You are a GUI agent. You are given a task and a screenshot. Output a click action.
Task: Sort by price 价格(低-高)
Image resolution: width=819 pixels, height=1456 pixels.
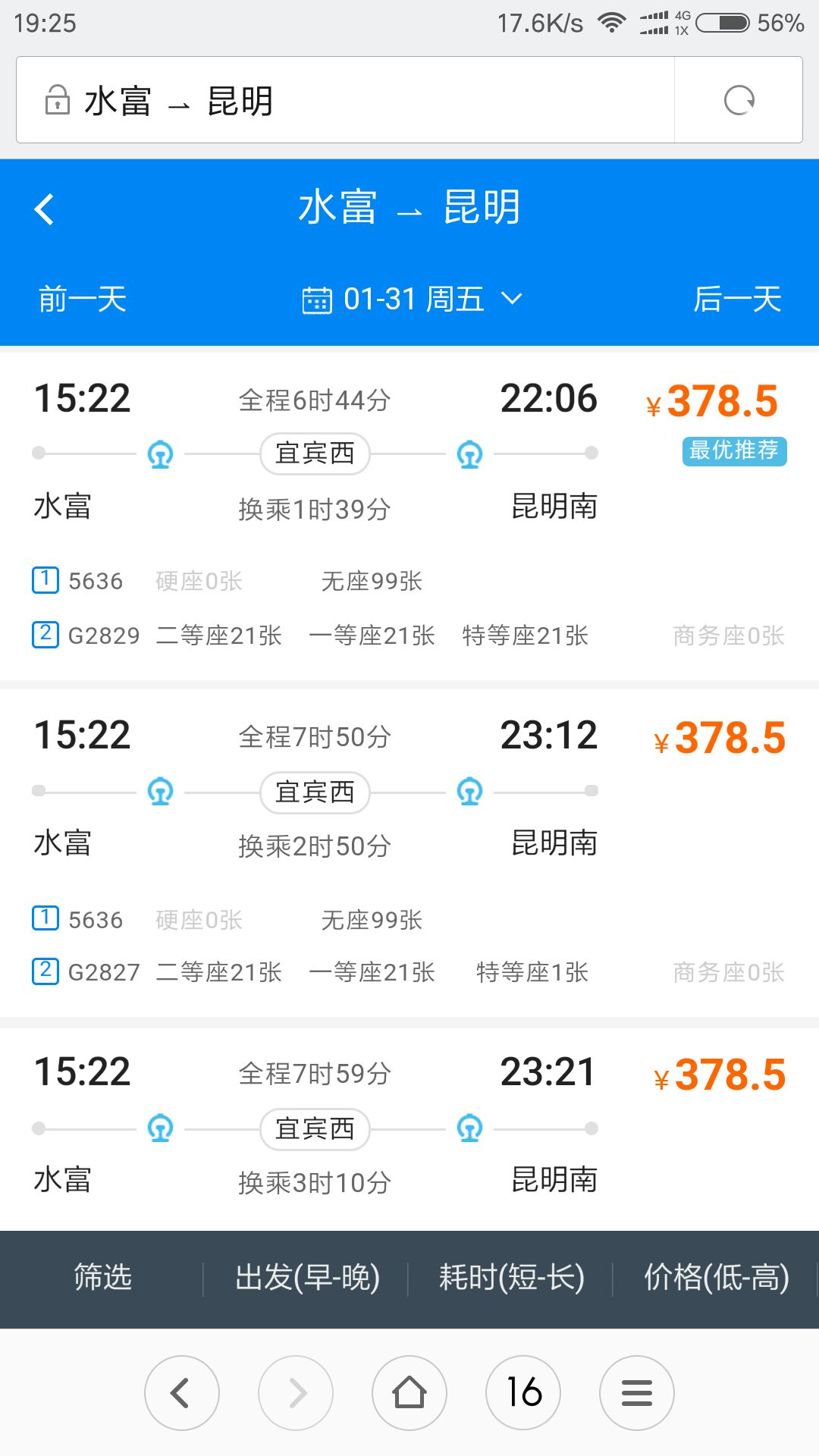pos(717,1278)
